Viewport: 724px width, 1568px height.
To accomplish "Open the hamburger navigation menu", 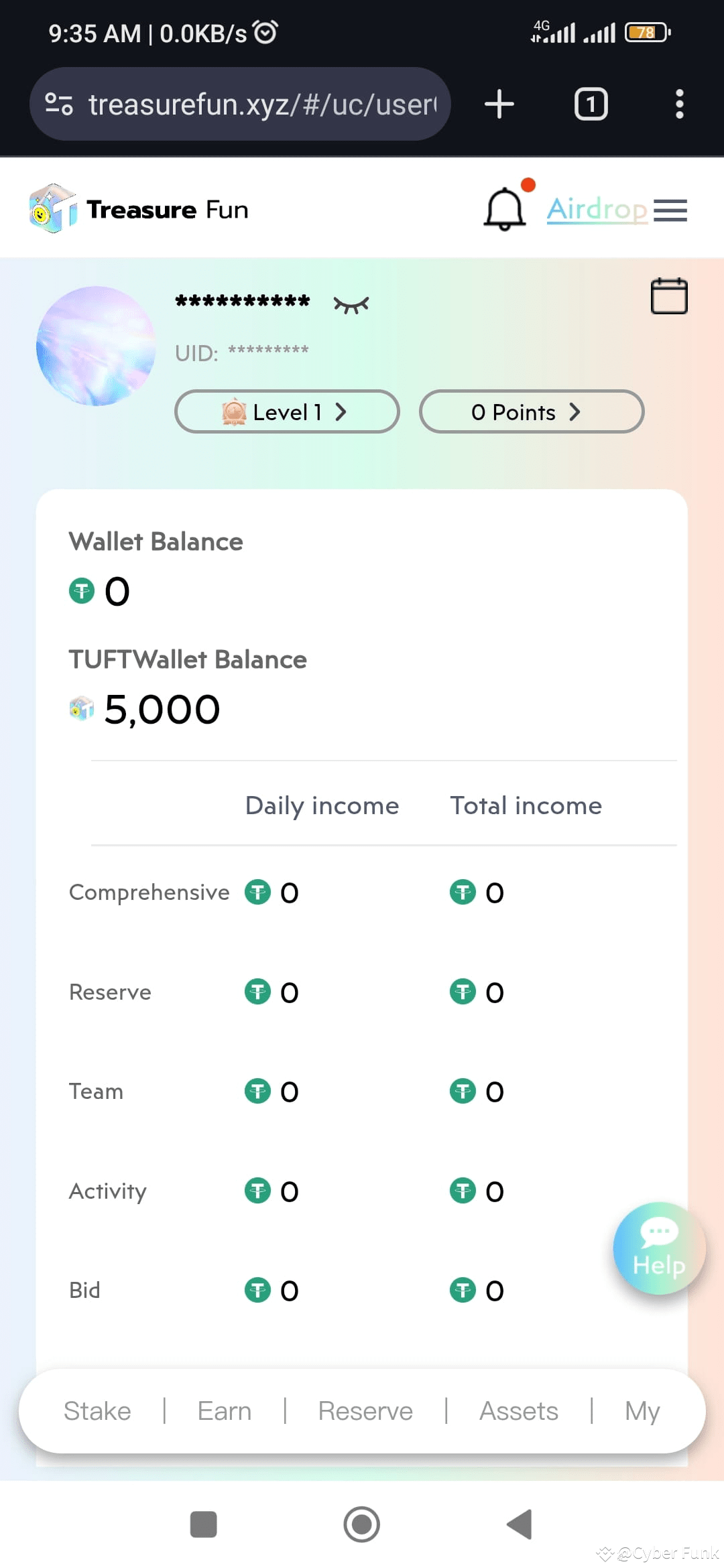I will [x=670, y=210].
